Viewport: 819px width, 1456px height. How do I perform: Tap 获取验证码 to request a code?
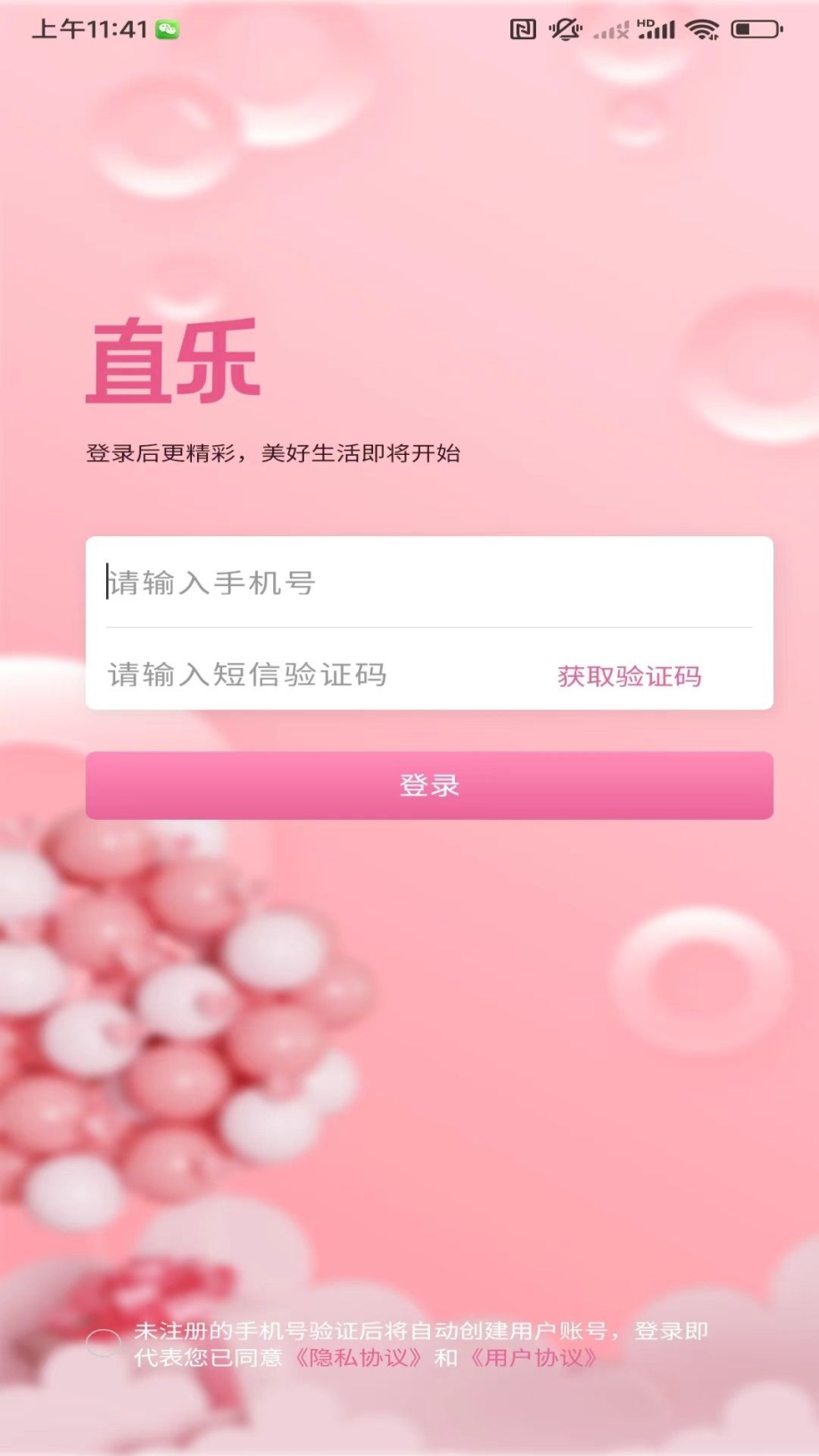[x=629, y=676]
